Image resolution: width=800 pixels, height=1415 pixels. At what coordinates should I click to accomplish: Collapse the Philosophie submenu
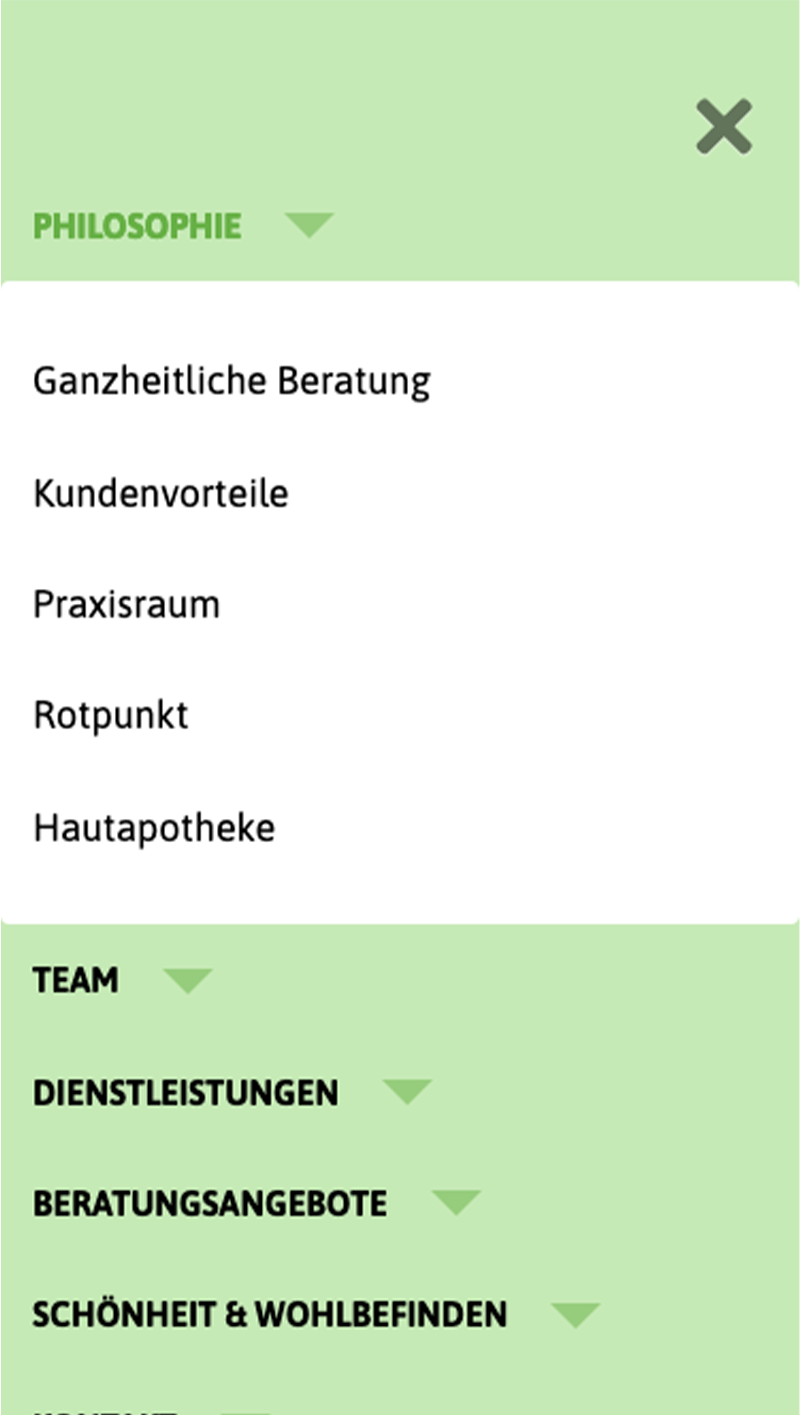coord(308,226)
